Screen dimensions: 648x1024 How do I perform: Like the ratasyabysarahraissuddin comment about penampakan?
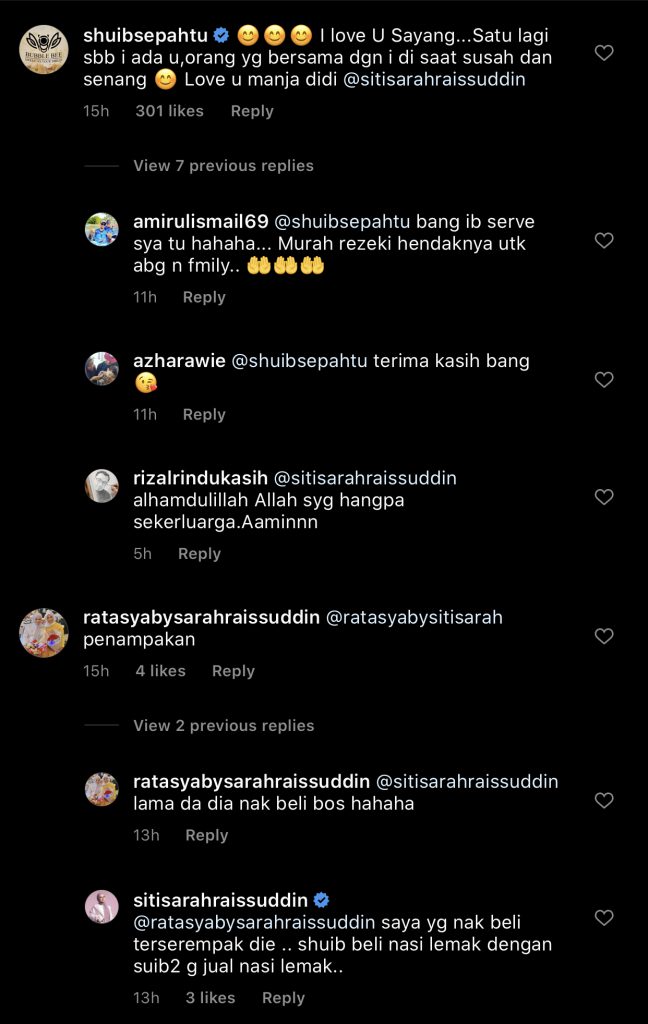604,636
